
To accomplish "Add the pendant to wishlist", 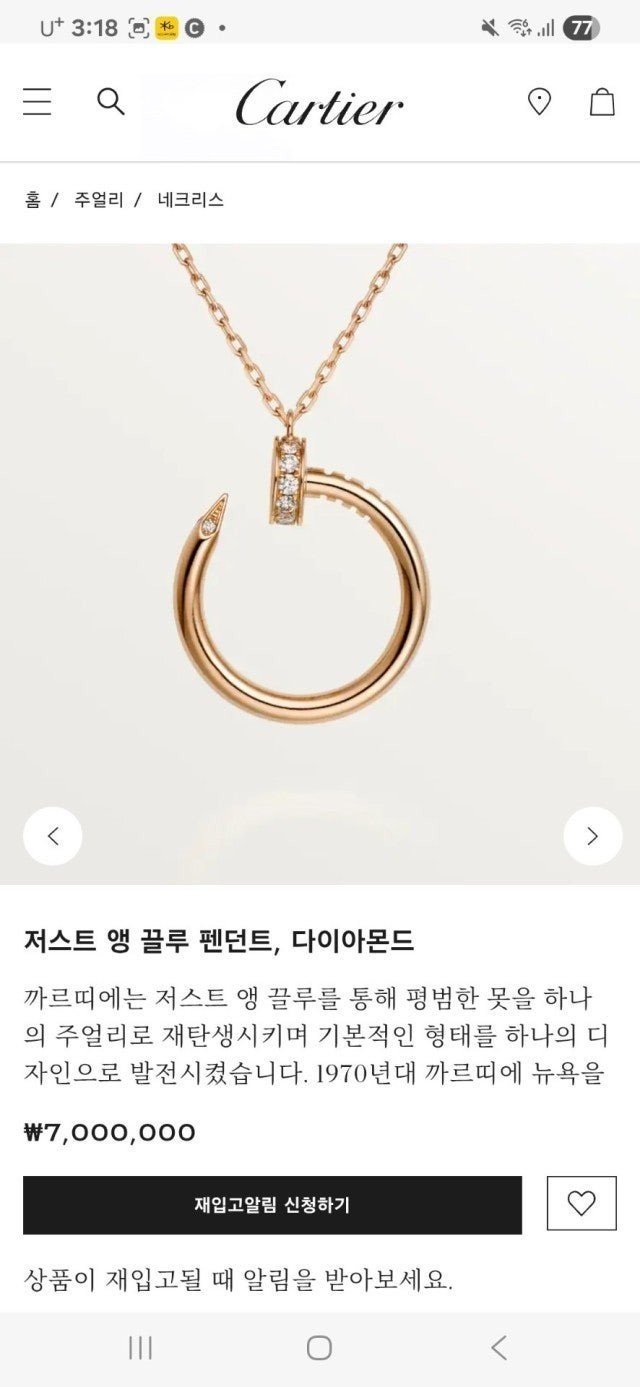I will tap(581, 1204).
